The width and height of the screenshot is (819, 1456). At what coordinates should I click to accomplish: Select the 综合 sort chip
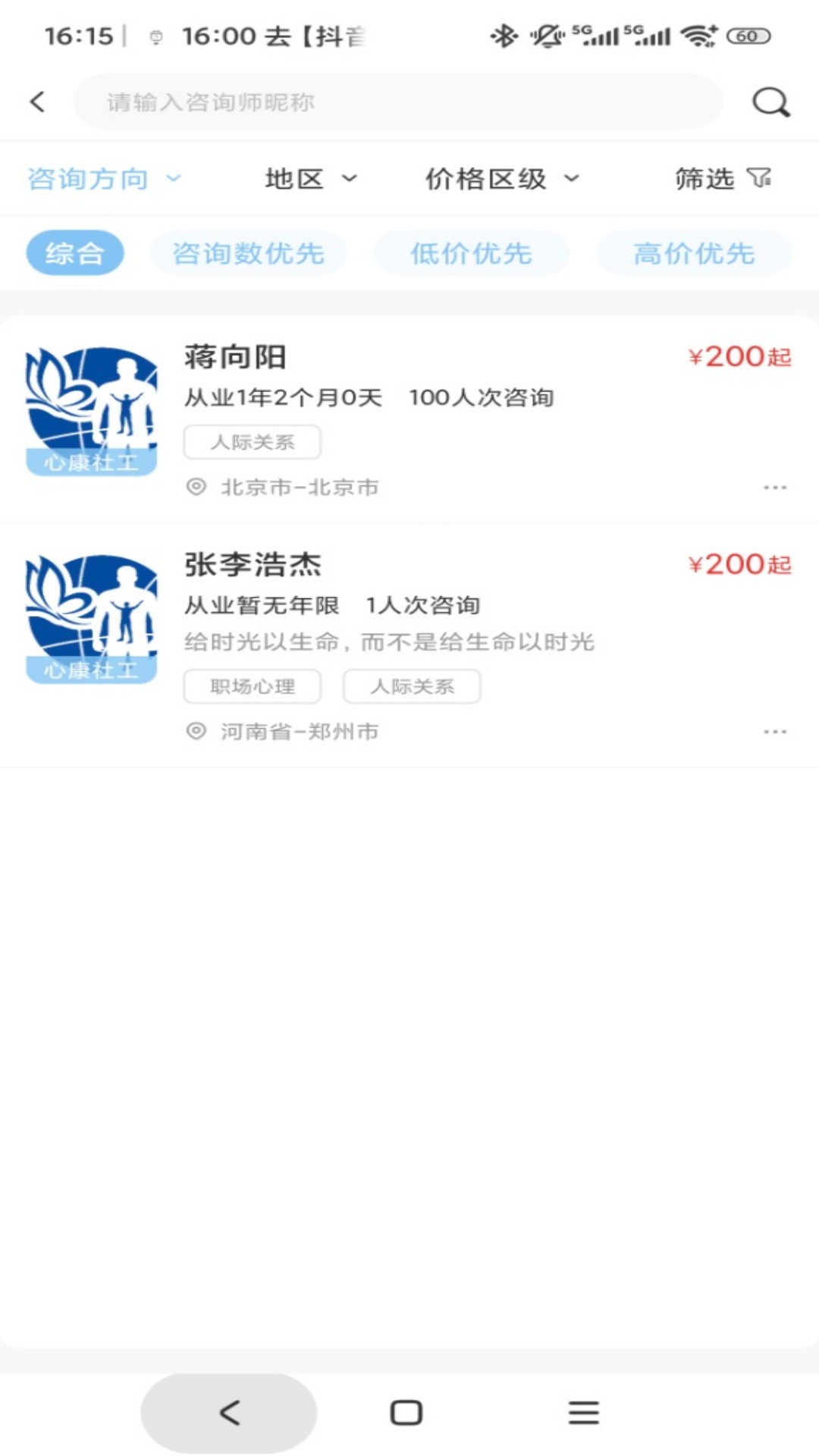(75, 253)
